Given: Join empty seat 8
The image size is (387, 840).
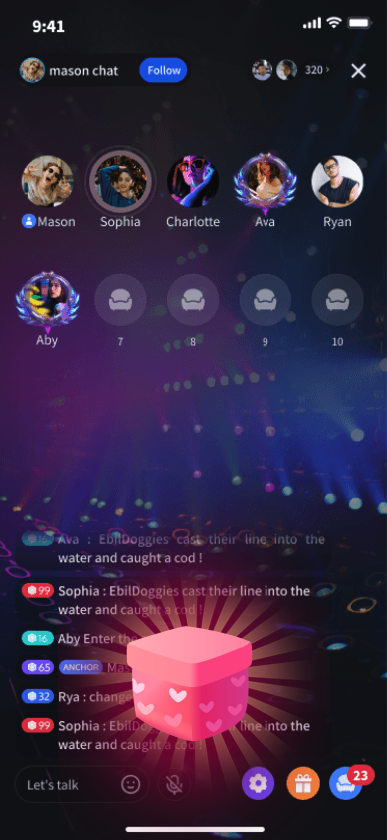Looking at the screenshot, I should click(x=193, y=300).
